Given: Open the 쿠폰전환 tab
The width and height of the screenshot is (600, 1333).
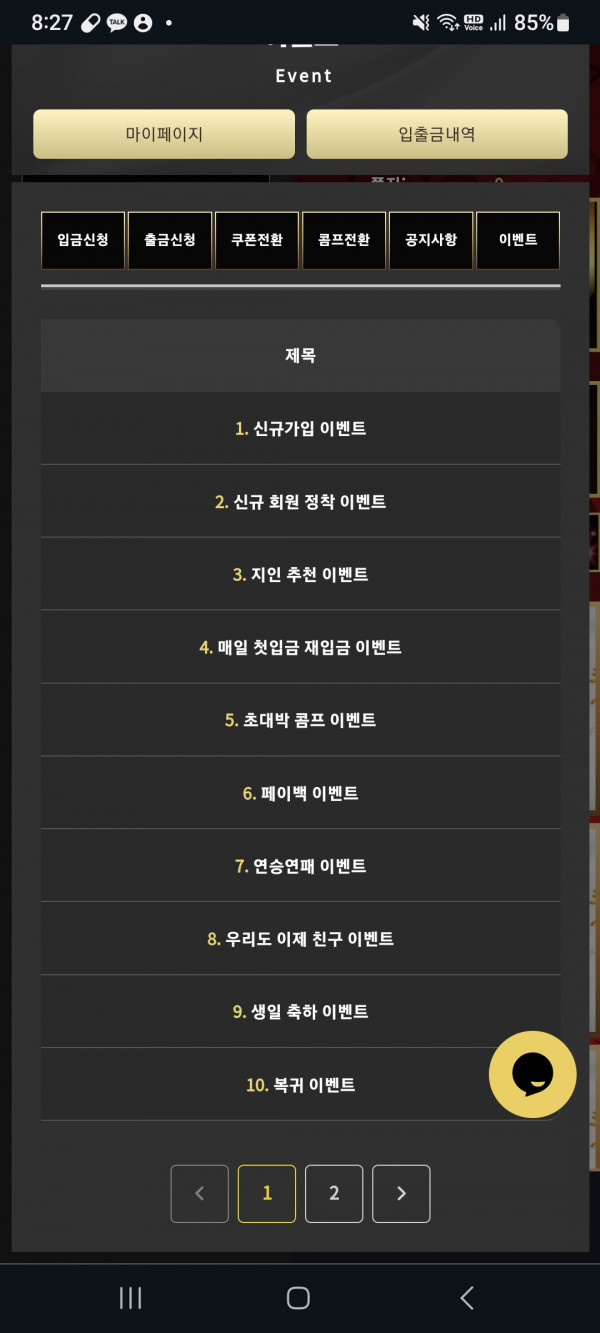Looking at the screenshot, I should coord(257,240).
